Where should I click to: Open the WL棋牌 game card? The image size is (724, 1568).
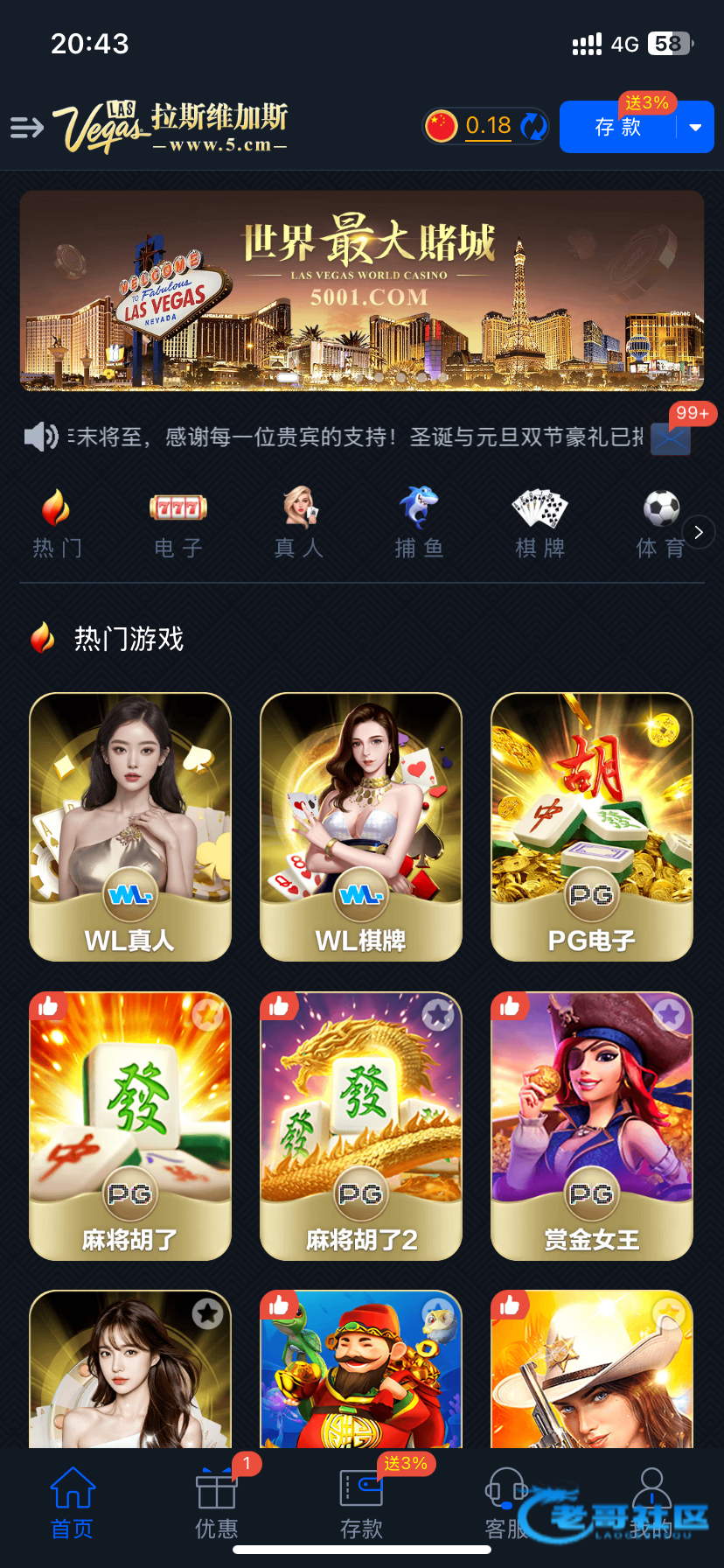point(361,826)
